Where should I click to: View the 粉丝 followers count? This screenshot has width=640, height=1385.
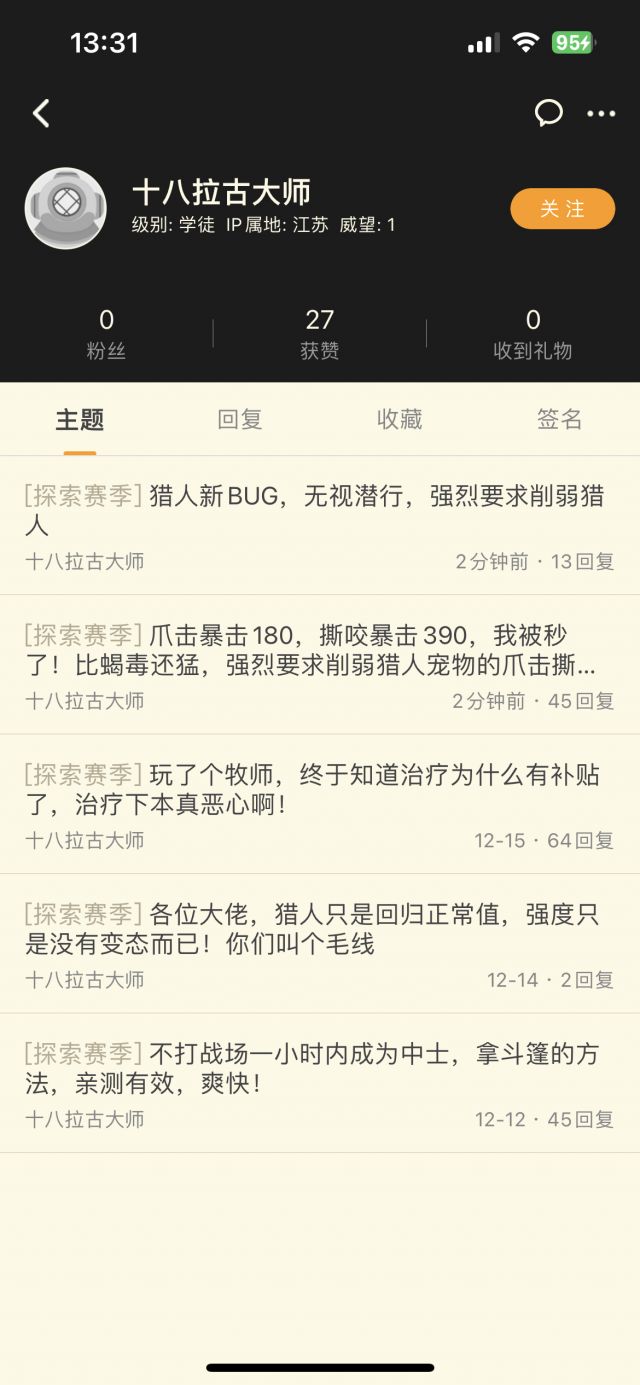click(x=106, y=334)
